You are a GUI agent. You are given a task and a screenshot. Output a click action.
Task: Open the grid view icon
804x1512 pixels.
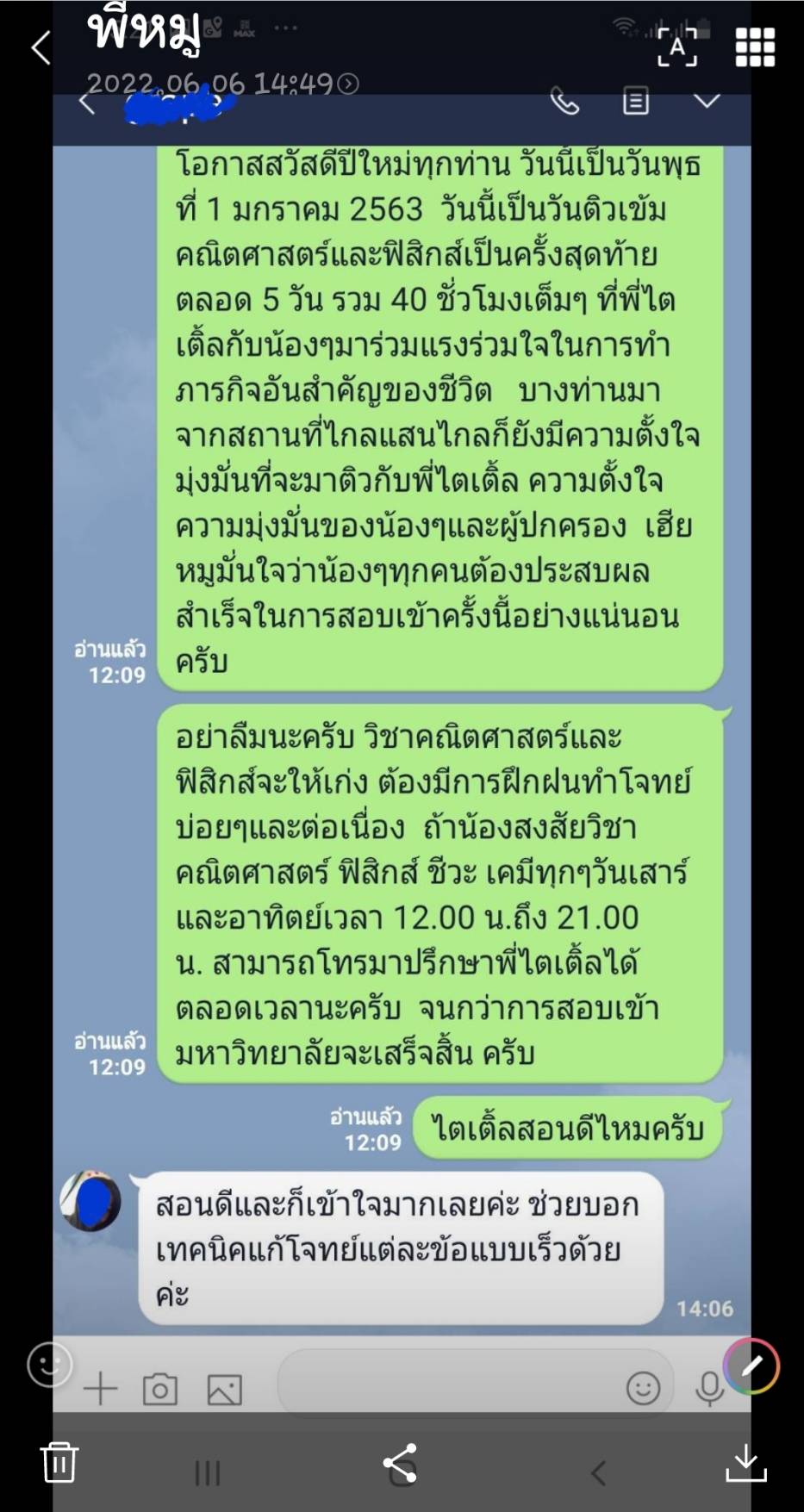(755, 47)
